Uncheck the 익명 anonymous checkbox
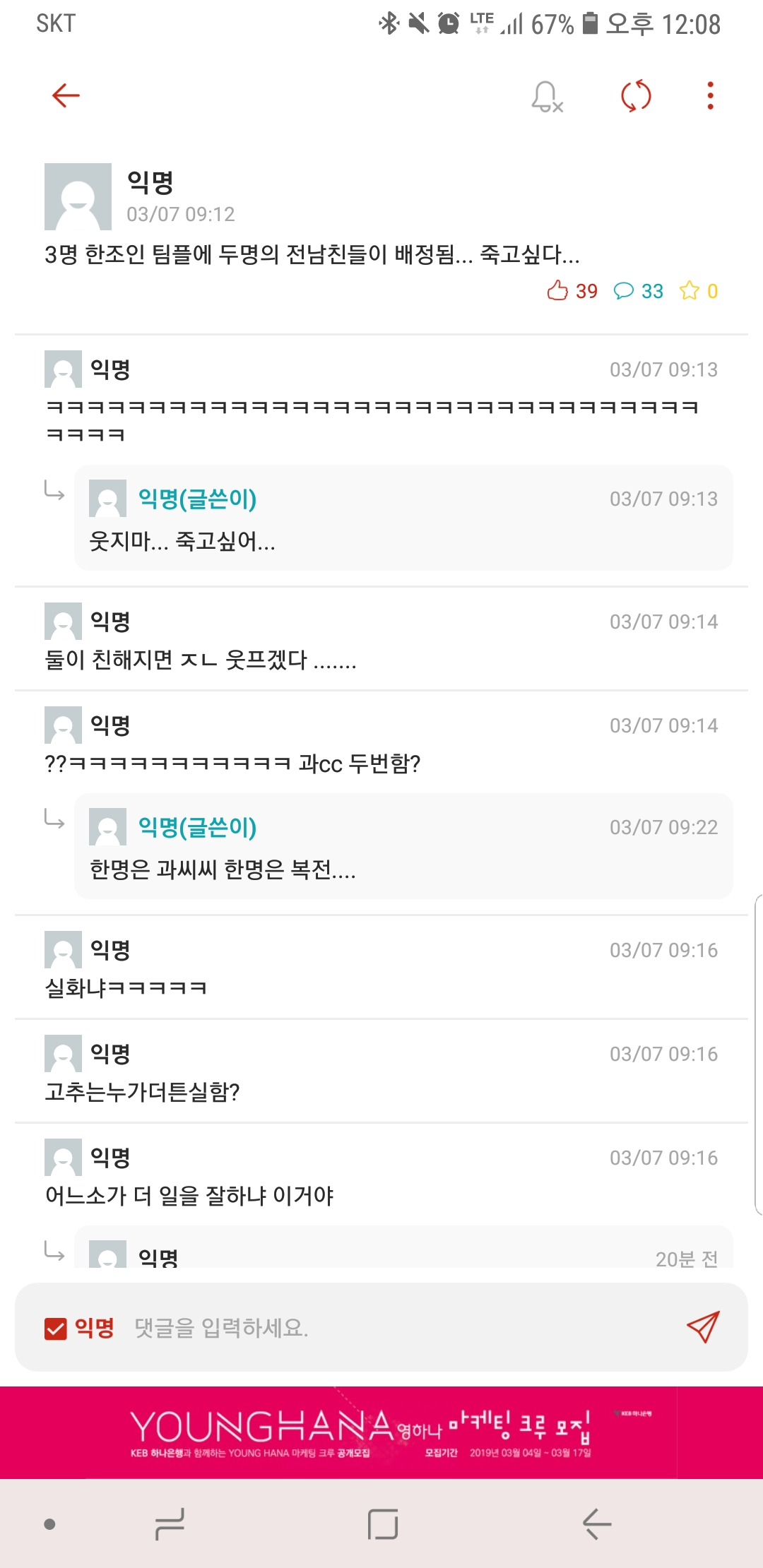Screen dimensions: 763x1568 tap(56, 1329)
